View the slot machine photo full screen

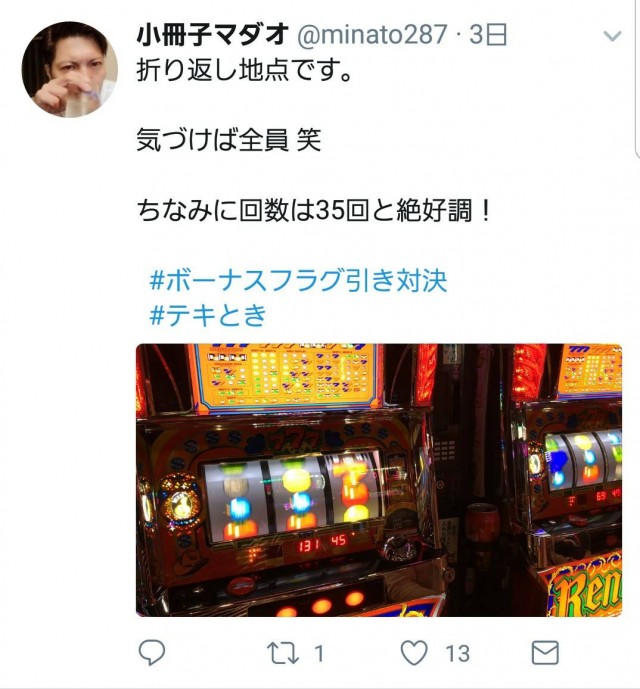pos(378,480)
